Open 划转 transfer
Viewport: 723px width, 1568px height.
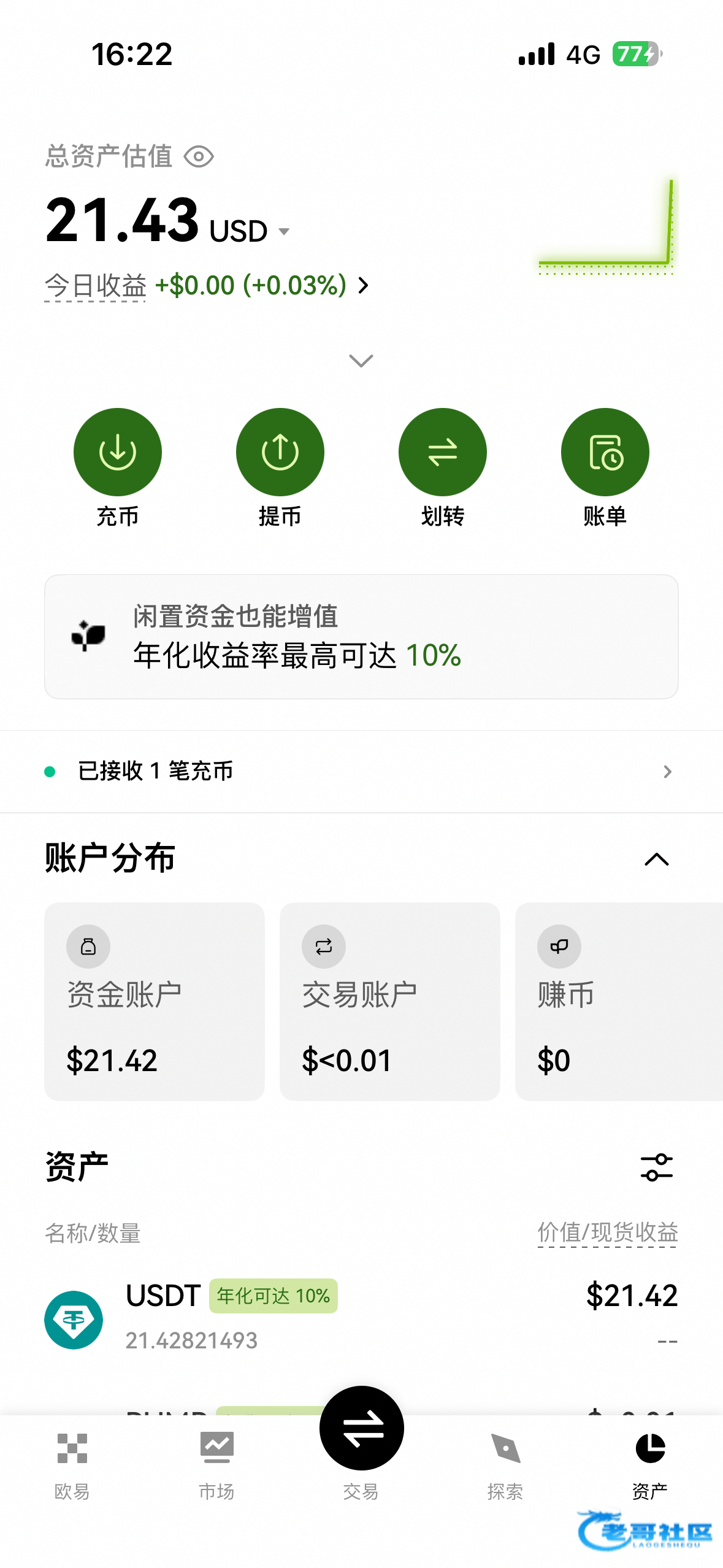tap(442, 452)
